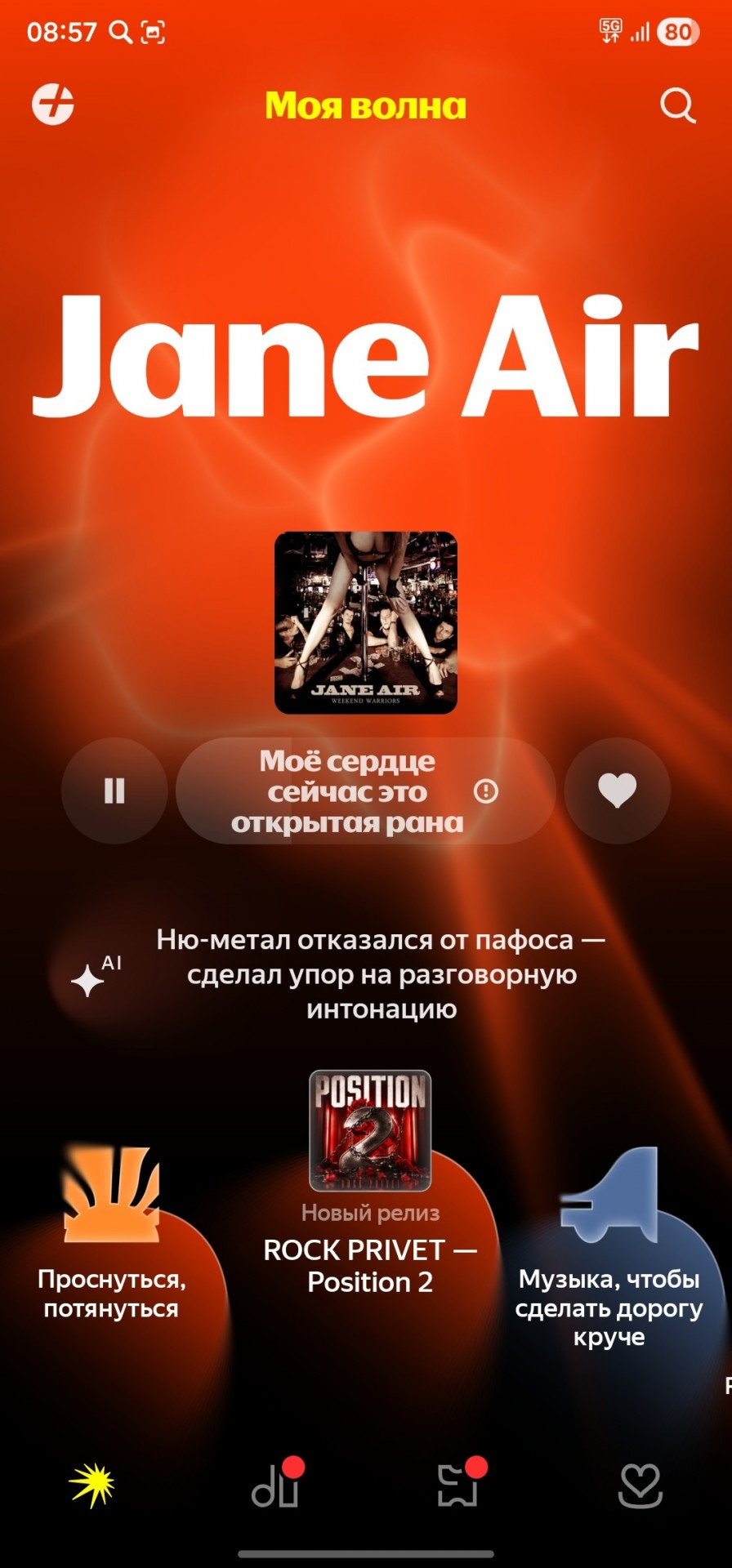This screenshot has height=1568, width=732.
Task: Open the Plus subscription icon
Action: click(x=53, y=105)
